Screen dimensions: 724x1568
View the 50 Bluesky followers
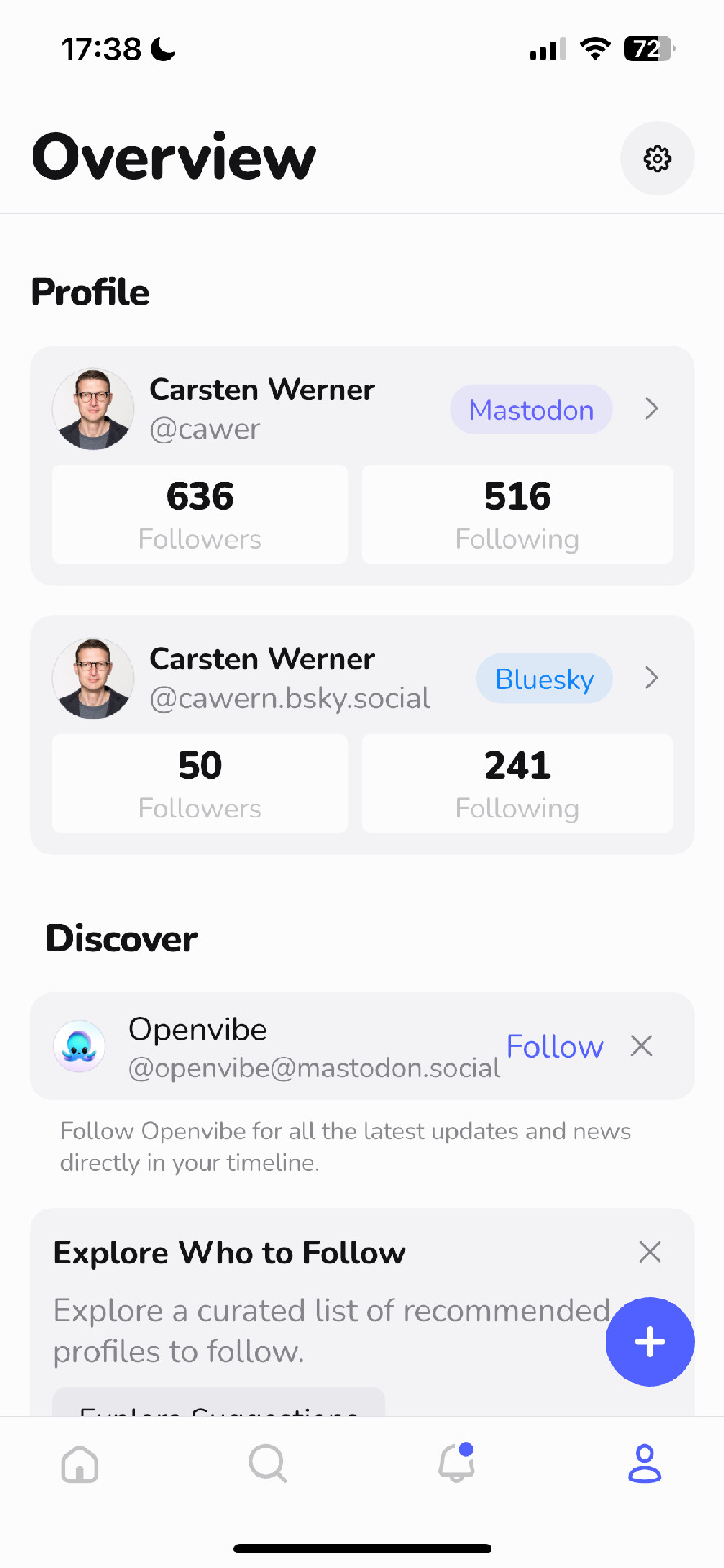tap(200, 783)
